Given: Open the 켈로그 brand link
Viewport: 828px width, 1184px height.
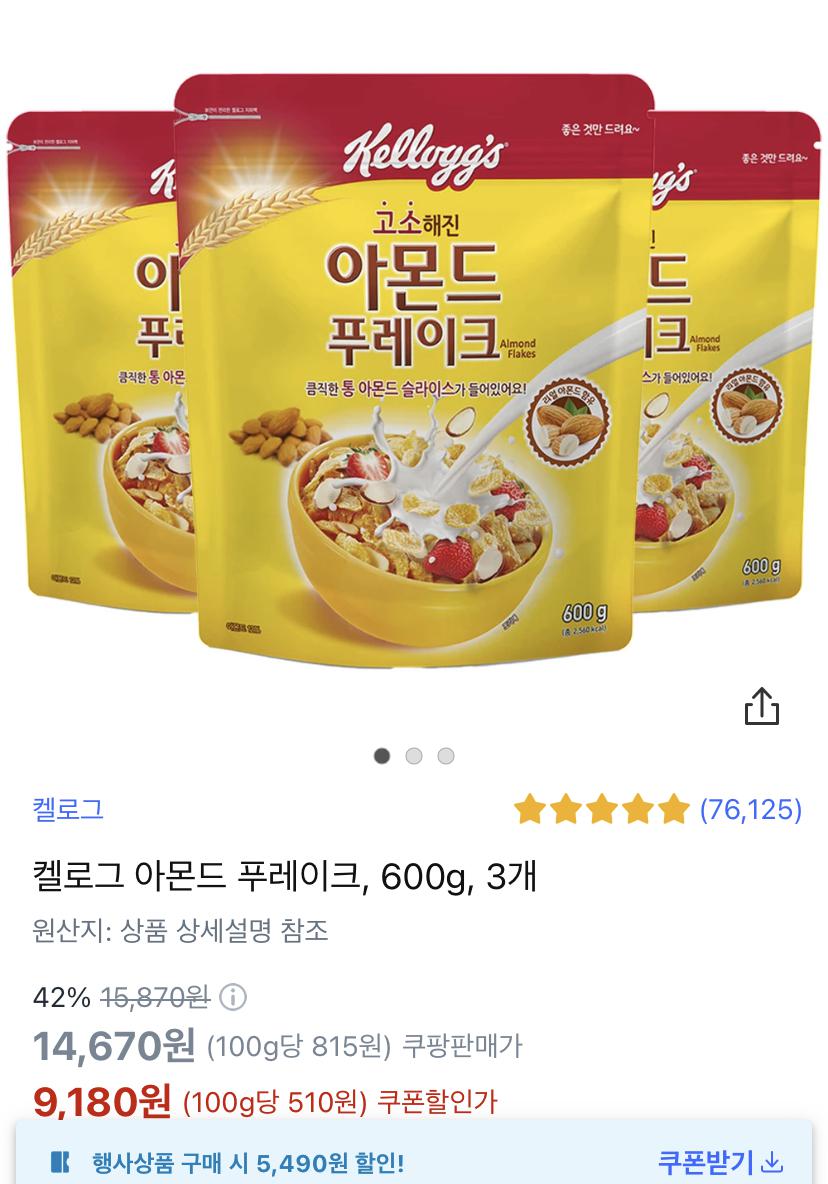Looking at the screenshot, I should pos(68,808).
